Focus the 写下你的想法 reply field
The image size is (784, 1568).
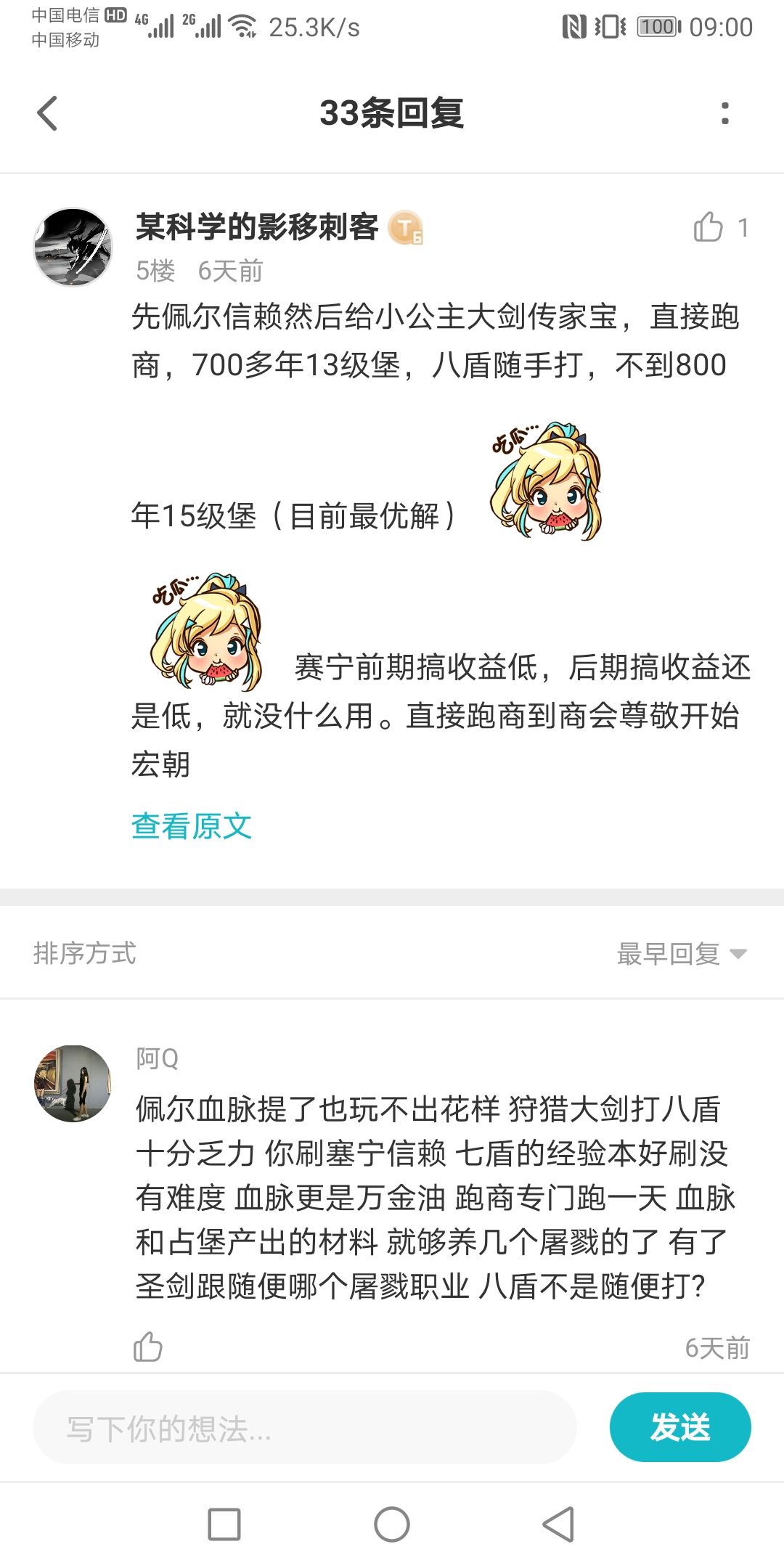point(305,1429)
